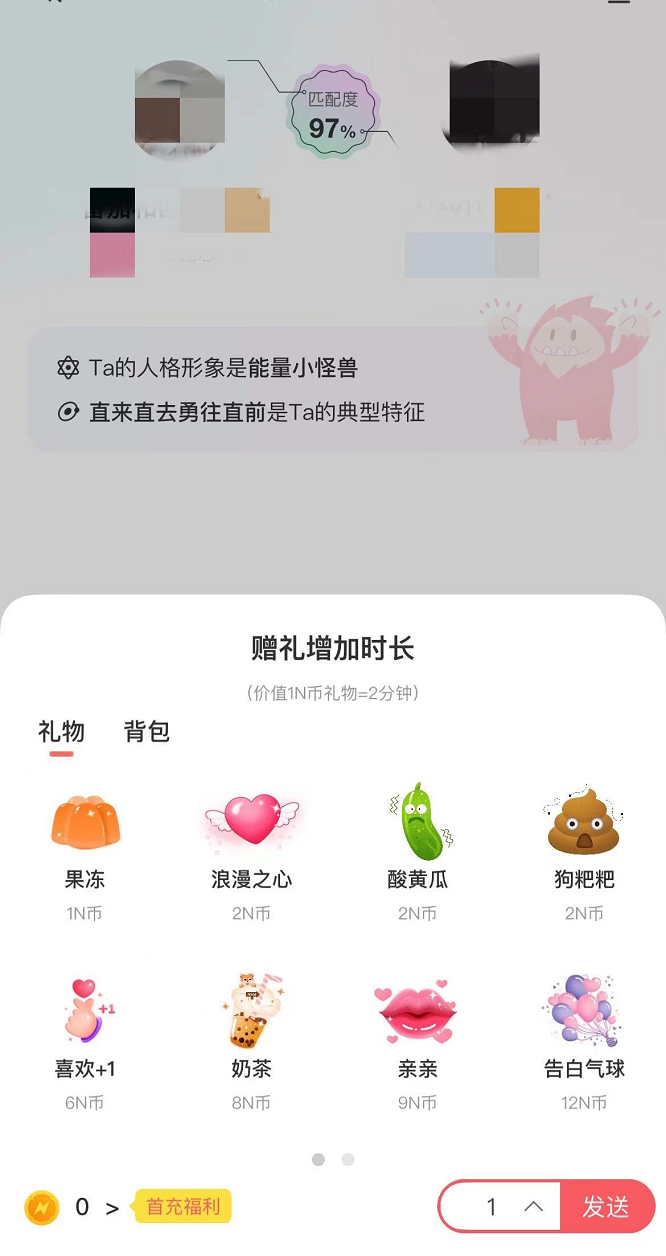Screen dimensions: 666x1256
Task: Expand the gift quantity selector
Action: coord(533,1207)
